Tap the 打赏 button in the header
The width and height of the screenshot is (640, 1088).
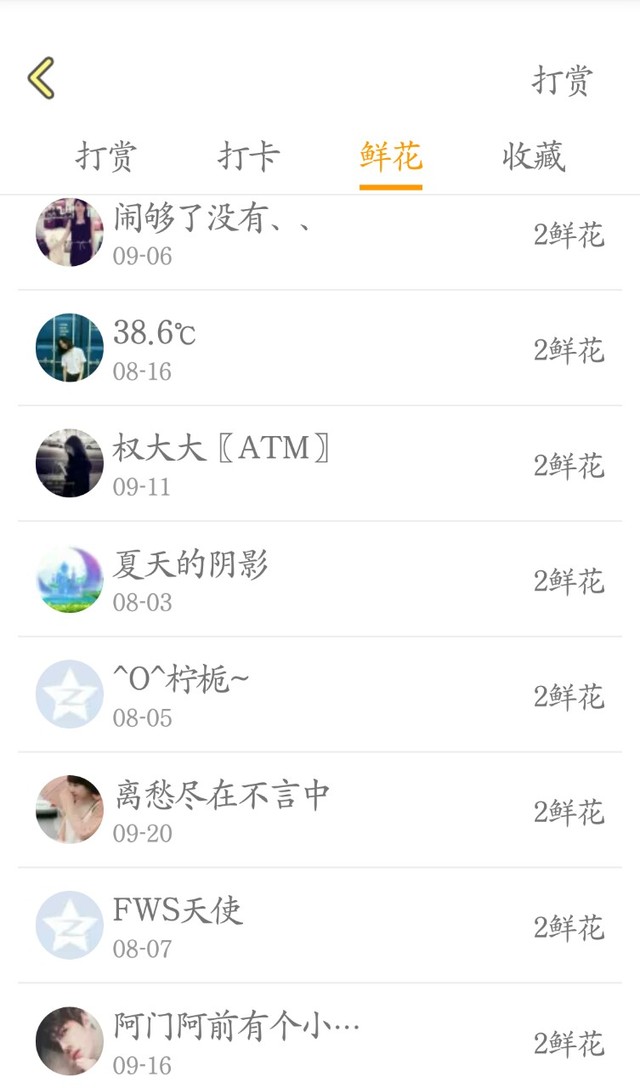[562, 80]
